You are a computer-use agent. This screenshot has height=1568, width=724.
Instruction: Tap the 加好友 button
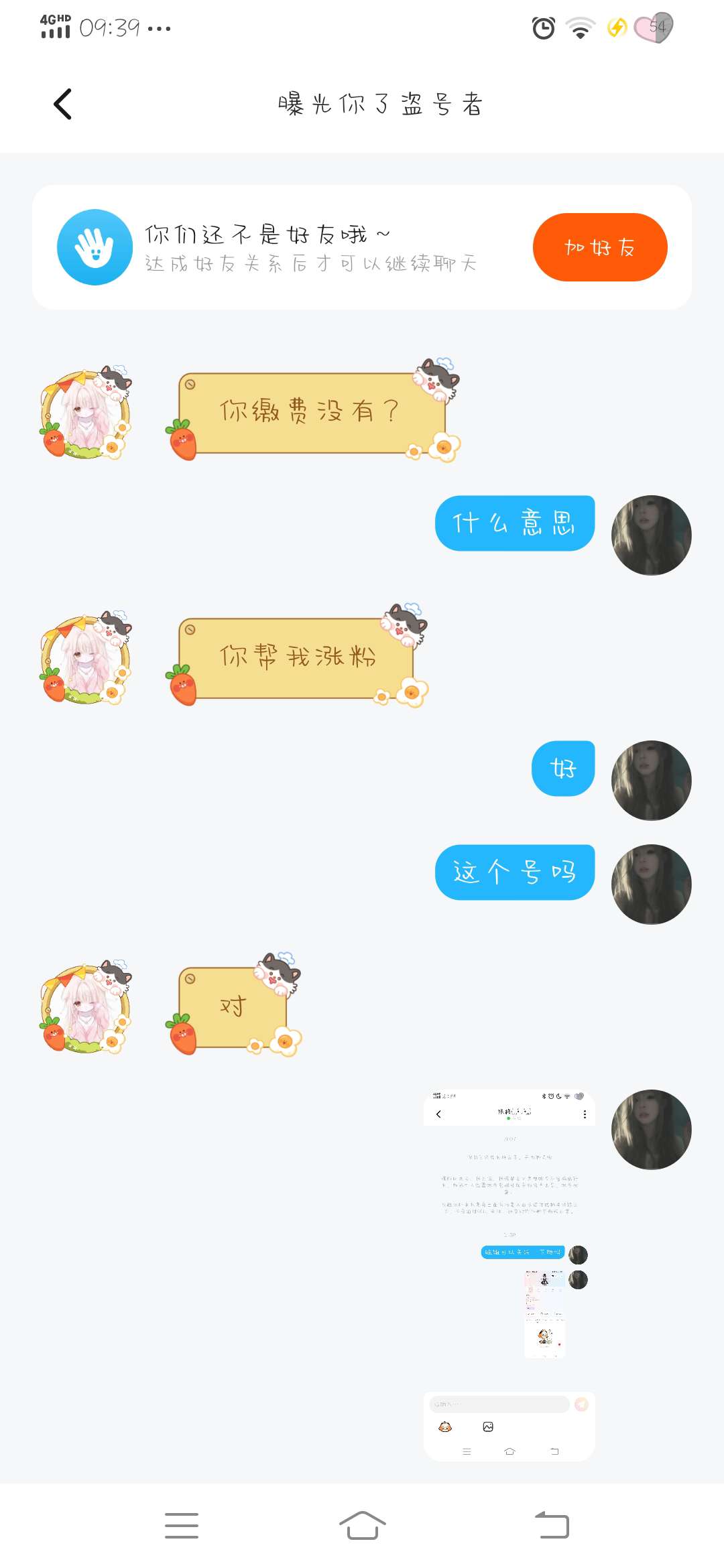[599, 247]
